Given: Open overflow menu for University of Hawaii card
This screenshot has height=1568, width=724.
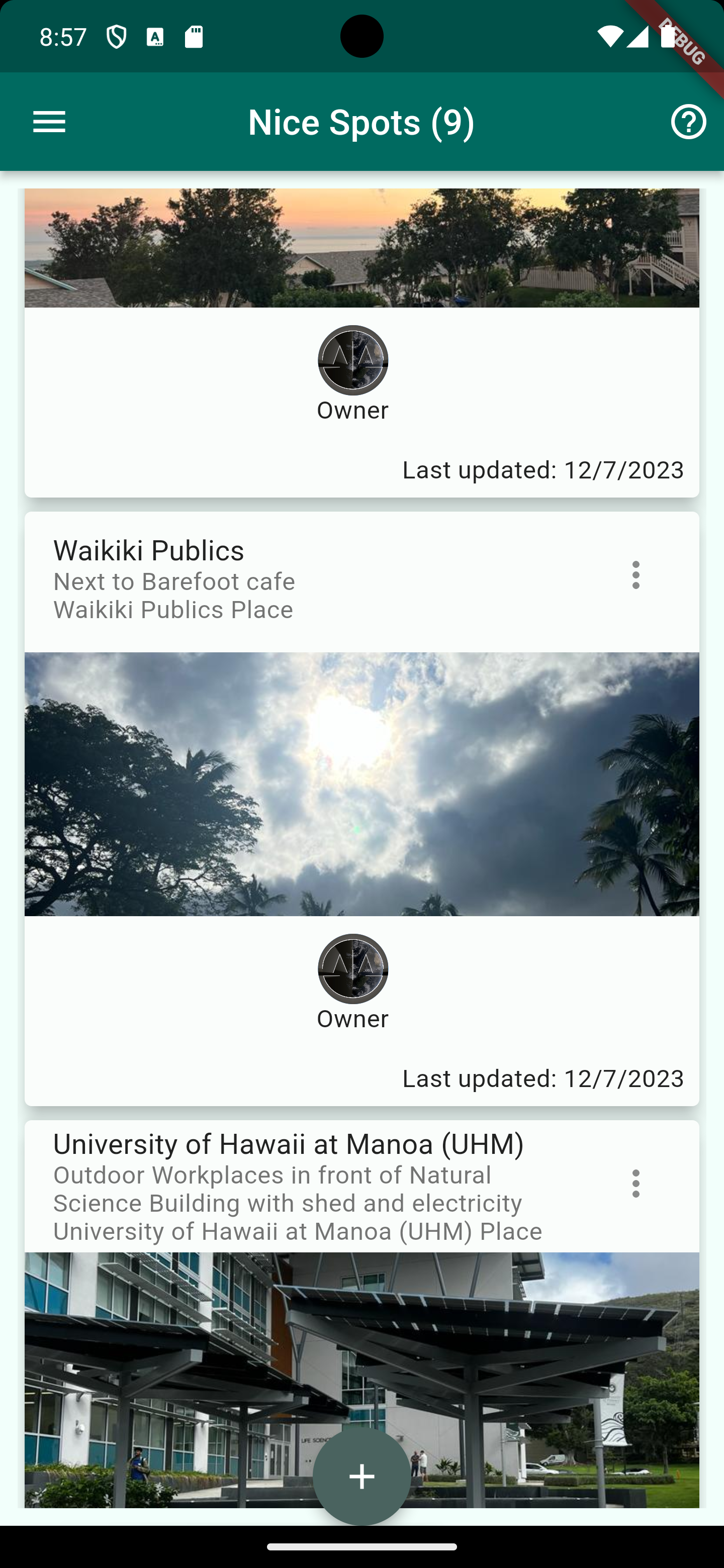Looking at the screenshot, I should tap(636, 1184).
